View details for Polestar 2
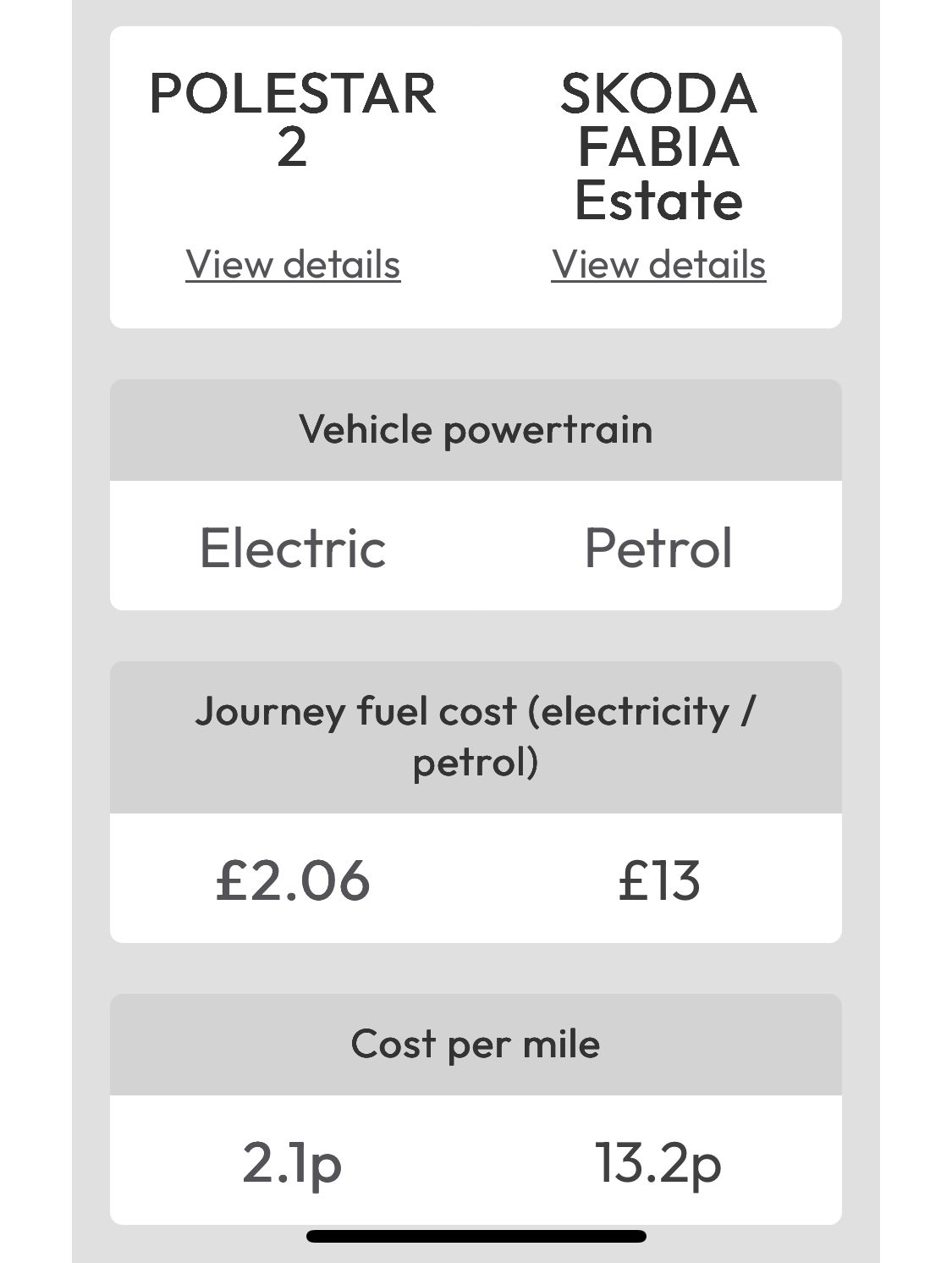Screen dimensions: 952x1263 coord(293,264)
